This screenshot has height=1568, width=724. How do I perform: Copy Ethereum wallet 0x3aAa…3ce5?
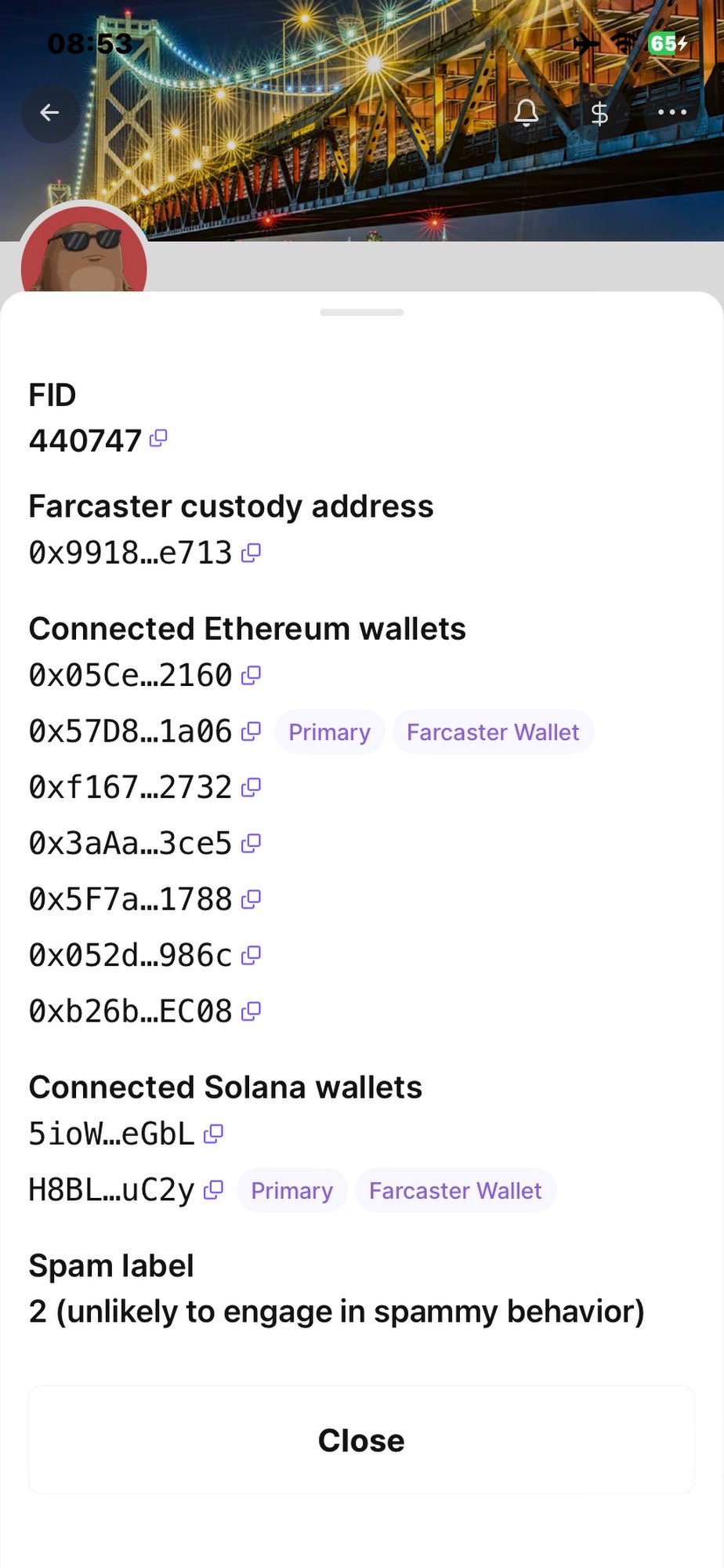tap(251, 844)
